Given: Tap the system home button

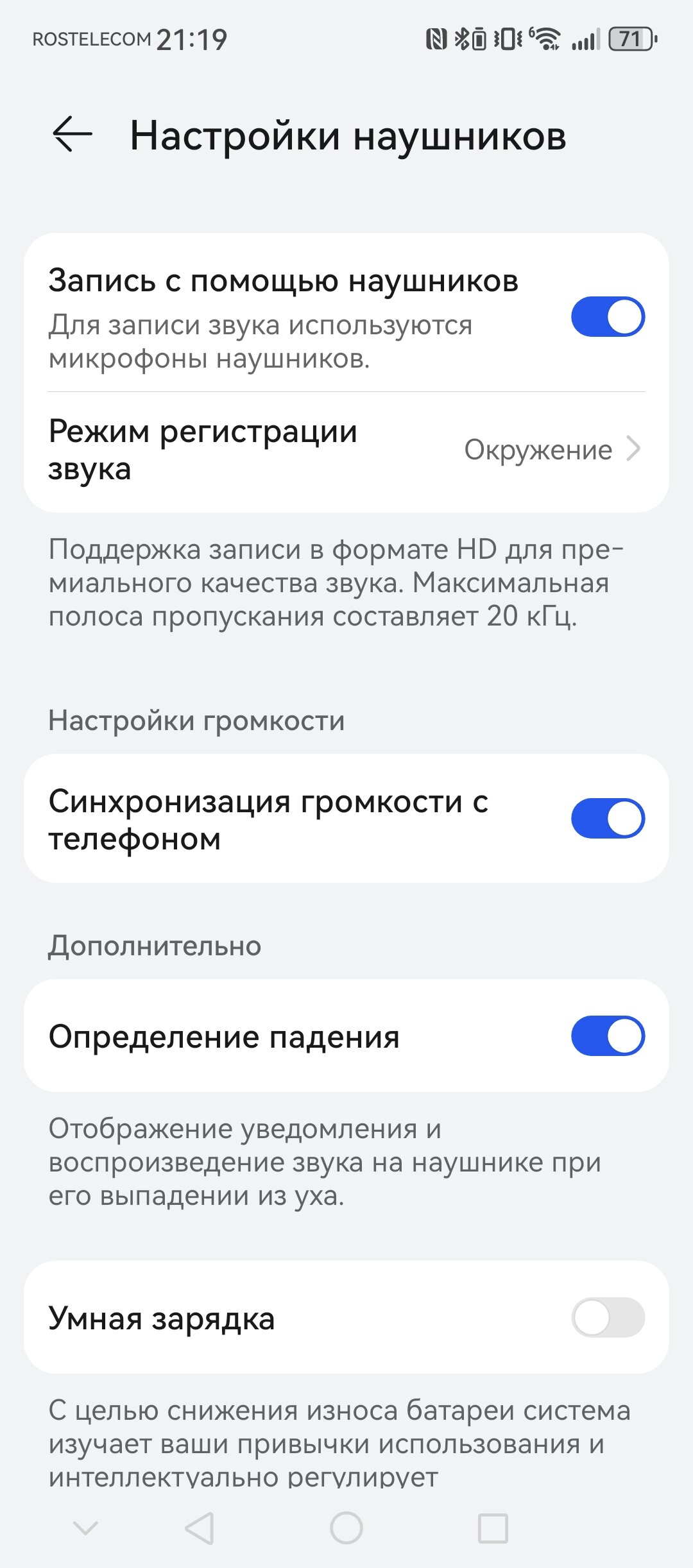Looking at the screenshot, I should pos(346,1528).
